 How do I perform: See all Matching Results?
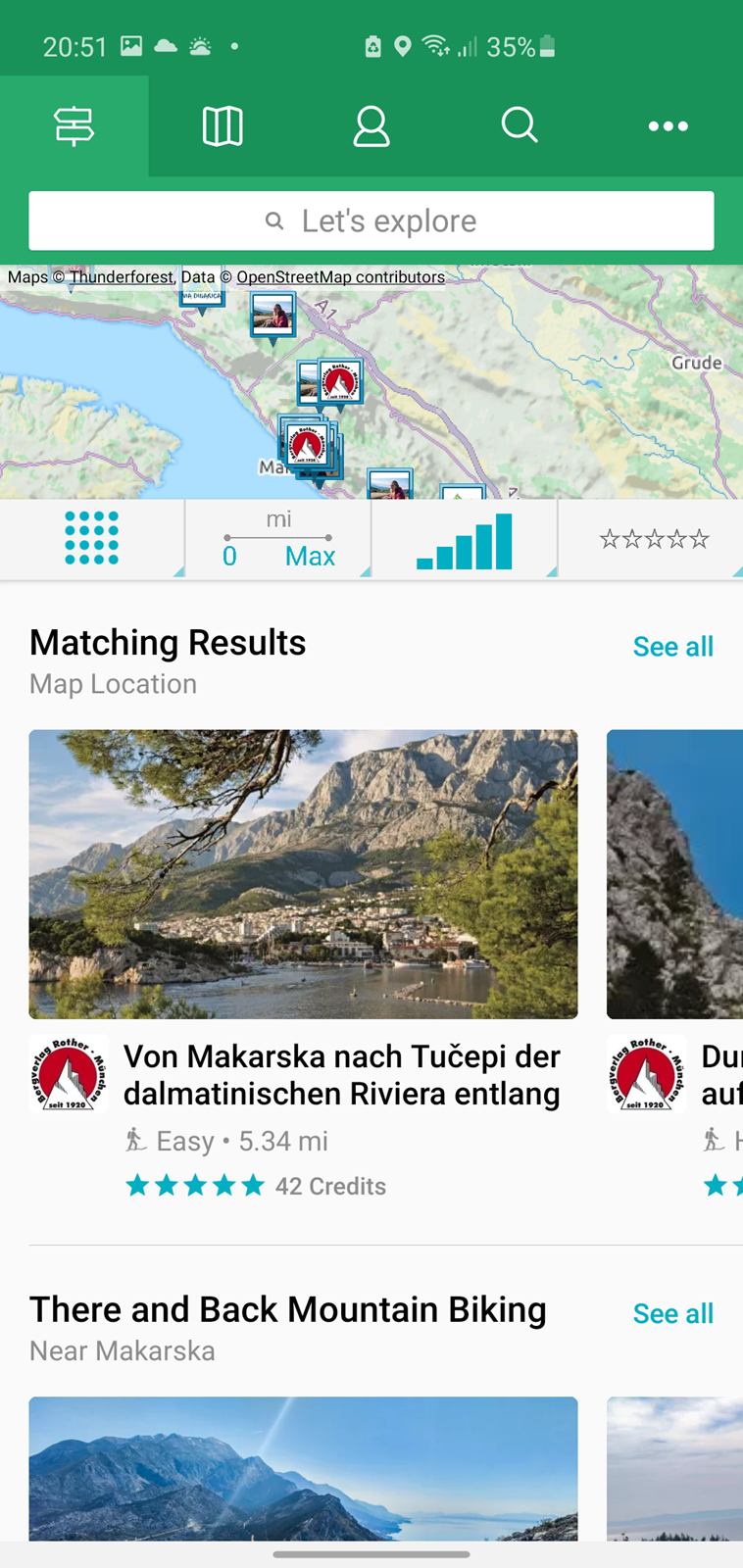point(673,647)
